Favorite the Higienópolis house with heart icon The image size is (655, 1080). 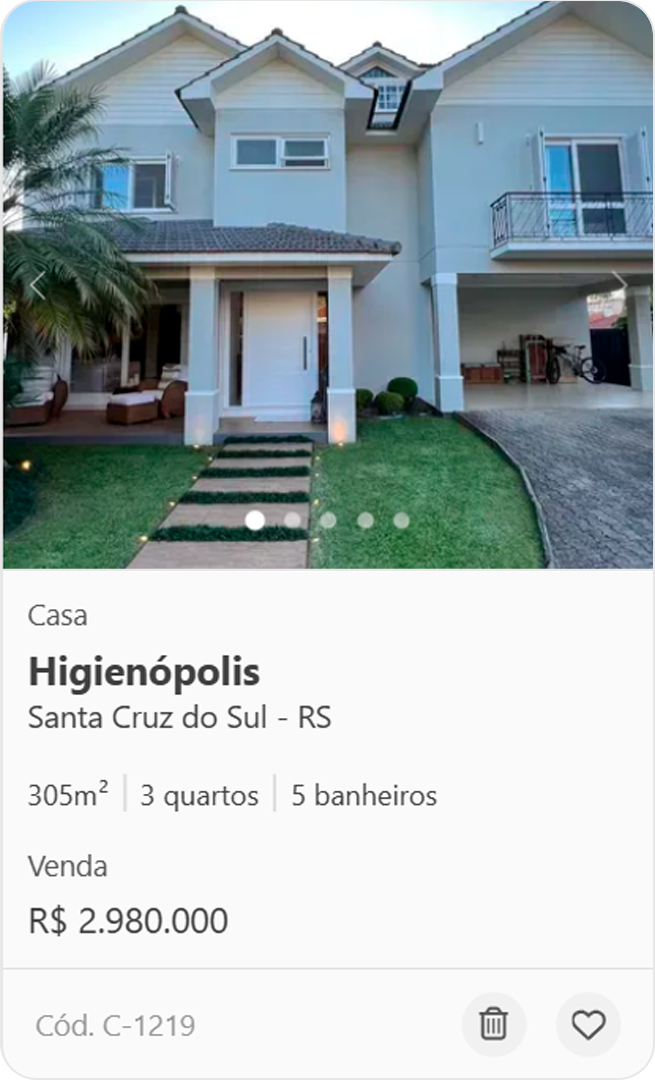588,1024
